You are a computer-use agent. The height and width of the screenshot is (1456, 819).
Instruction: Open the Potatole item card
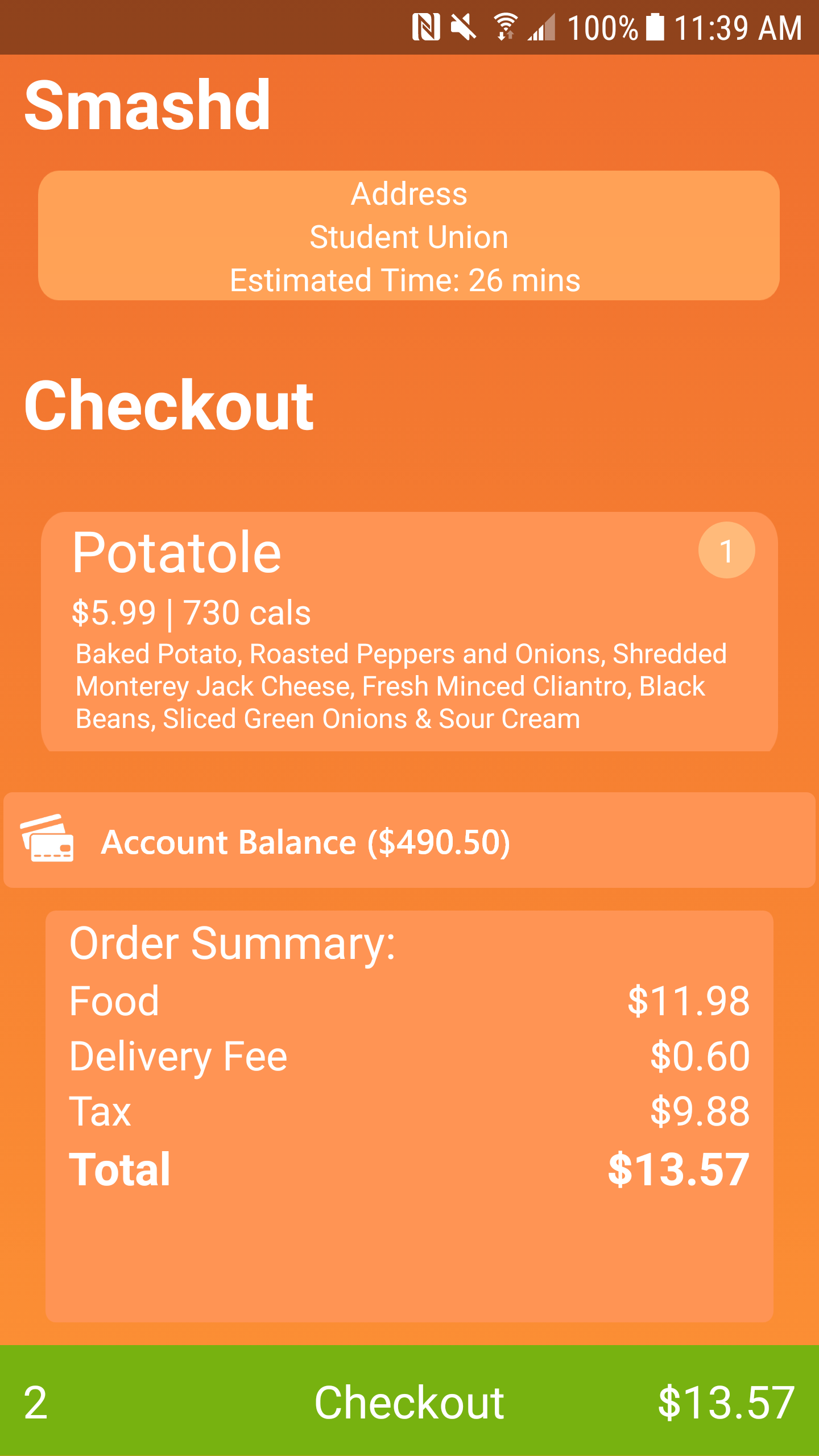[x=409, y=632]
